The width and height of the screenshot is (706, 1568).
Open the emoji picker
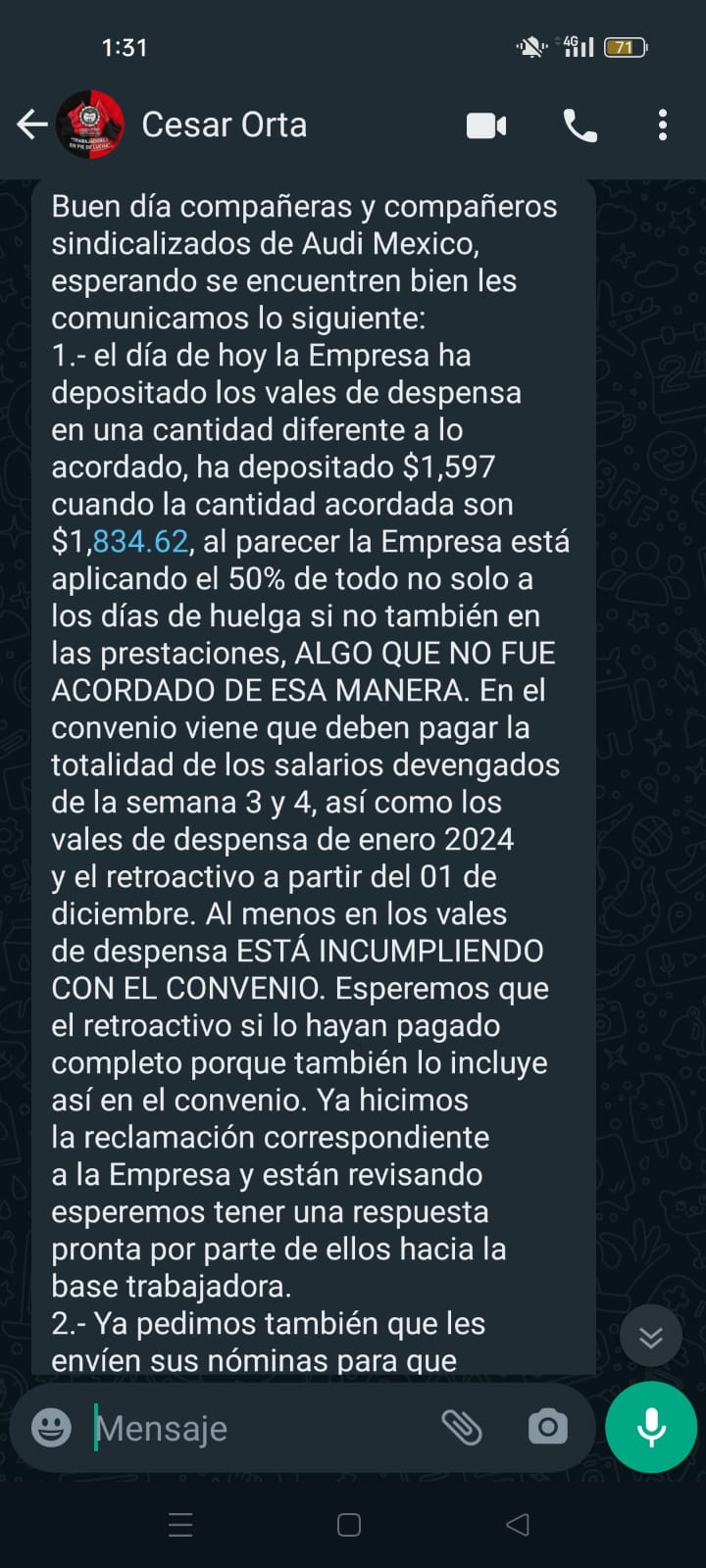click(51, 1428)
